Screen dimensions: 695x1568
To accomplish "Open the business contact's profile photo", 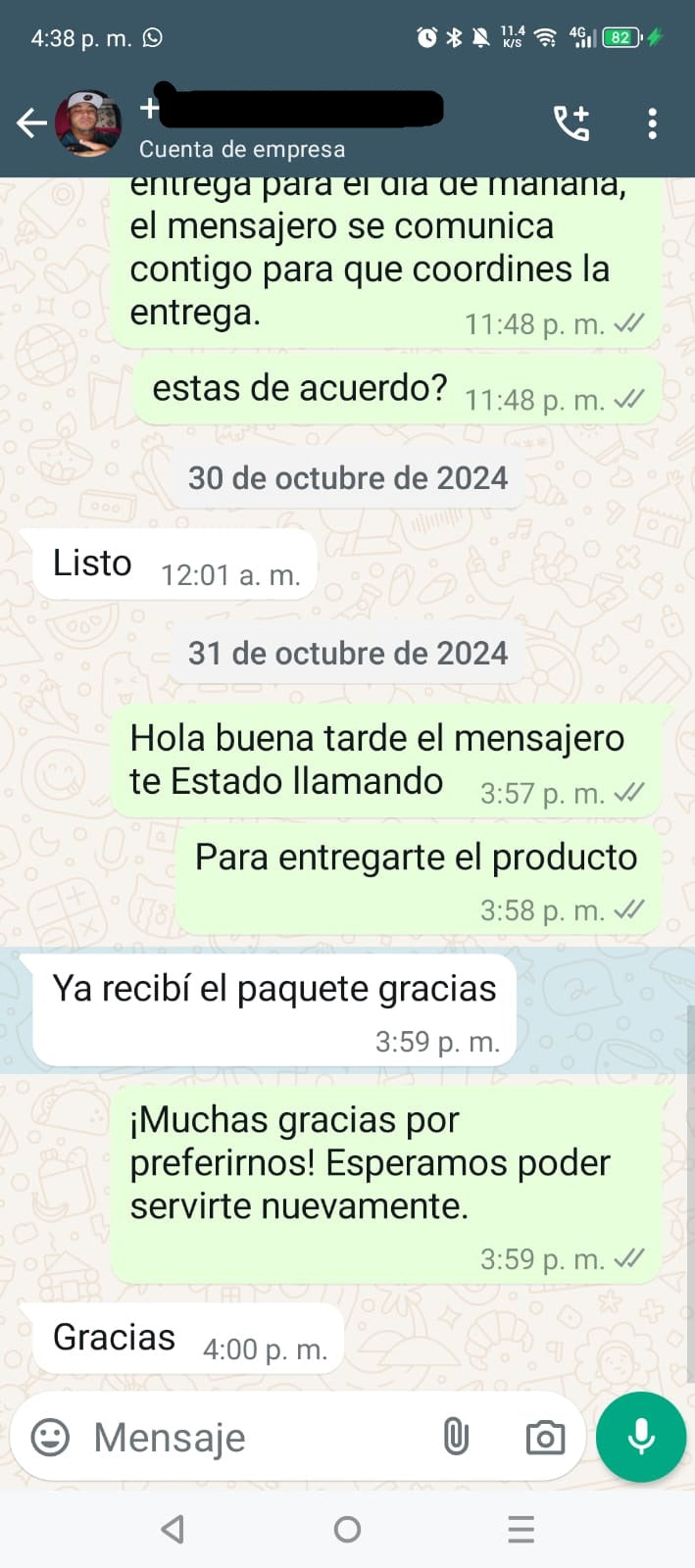I will click(x=88, y=123).
